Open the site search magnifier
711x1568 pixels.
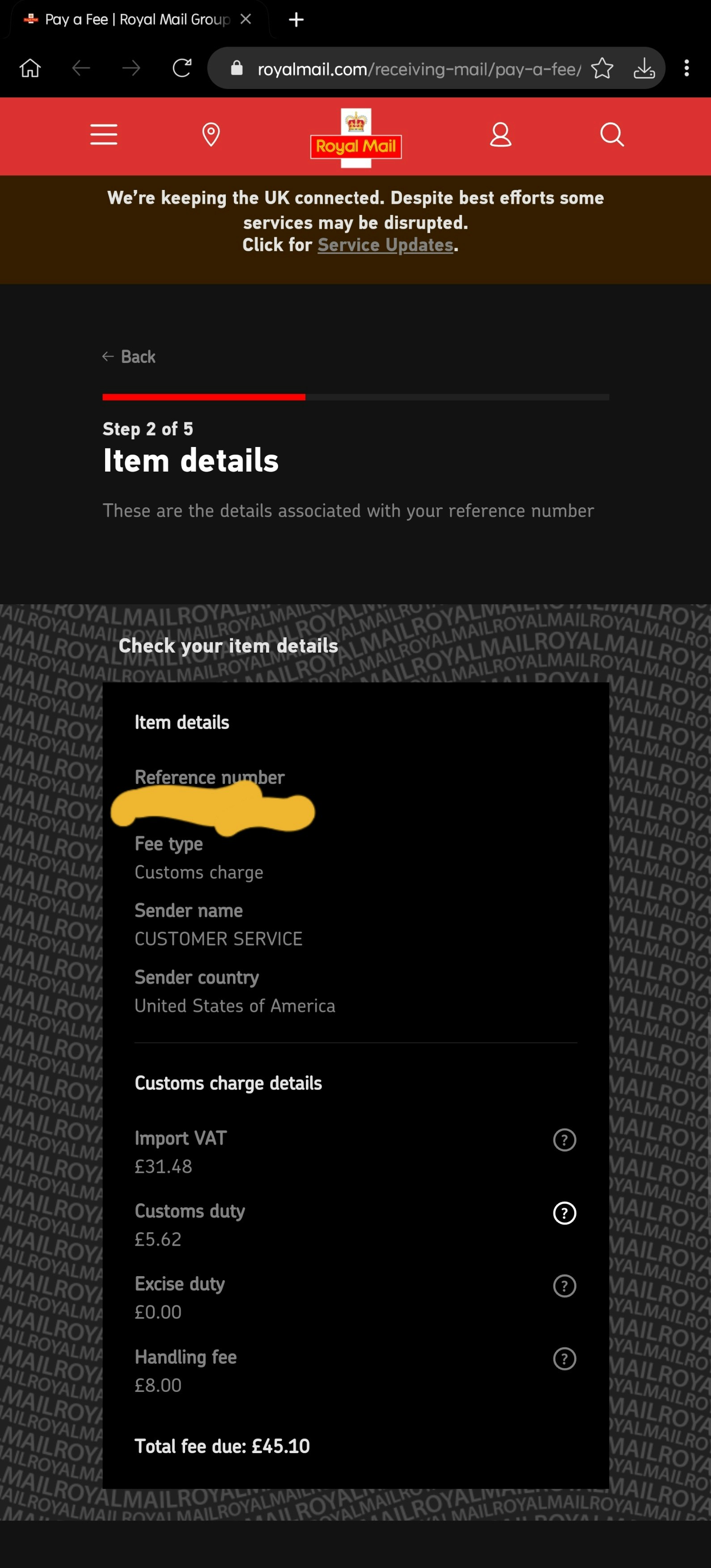611,135
